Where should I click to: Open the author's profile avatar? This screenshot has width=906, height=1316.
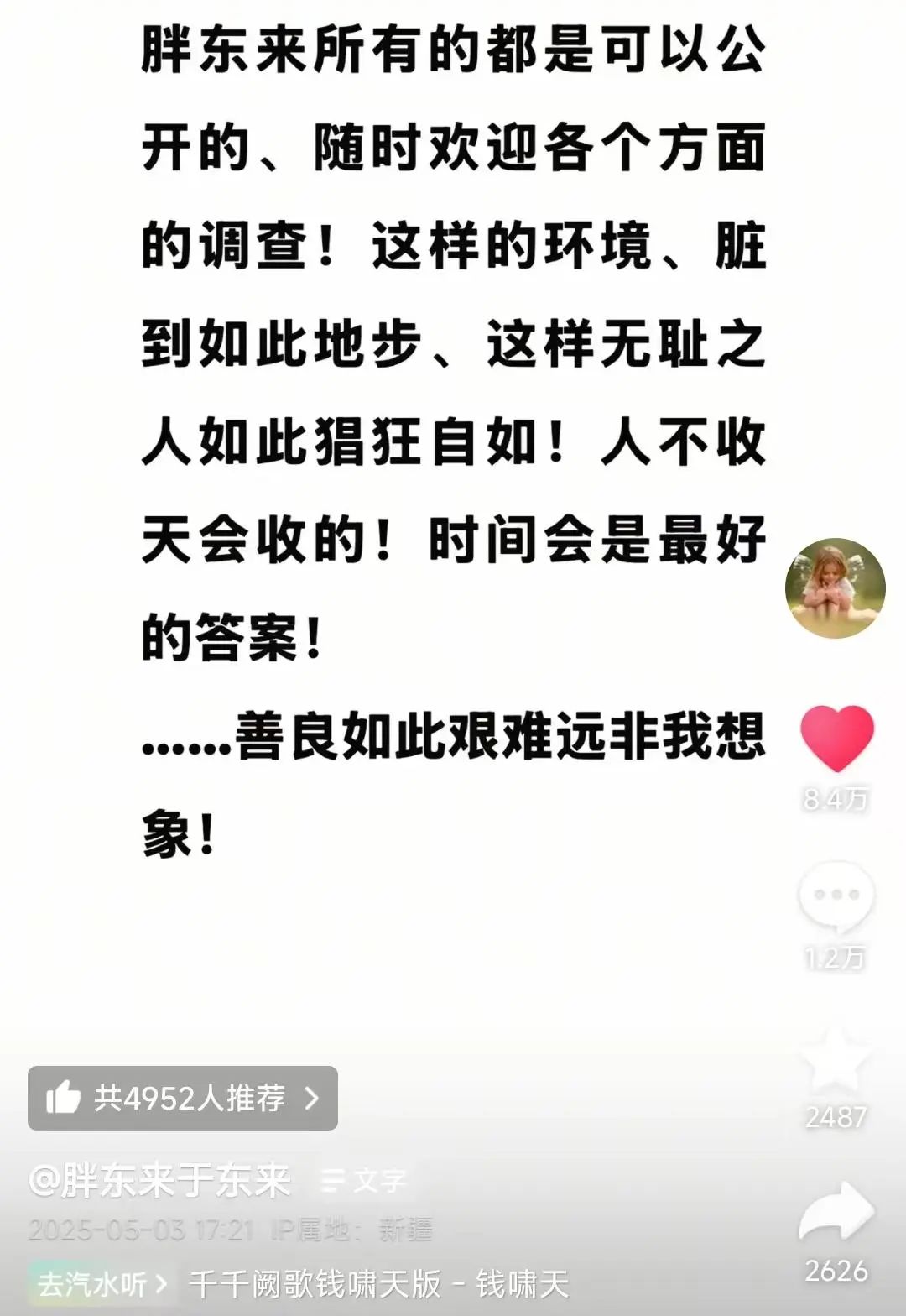pos(835,588)
